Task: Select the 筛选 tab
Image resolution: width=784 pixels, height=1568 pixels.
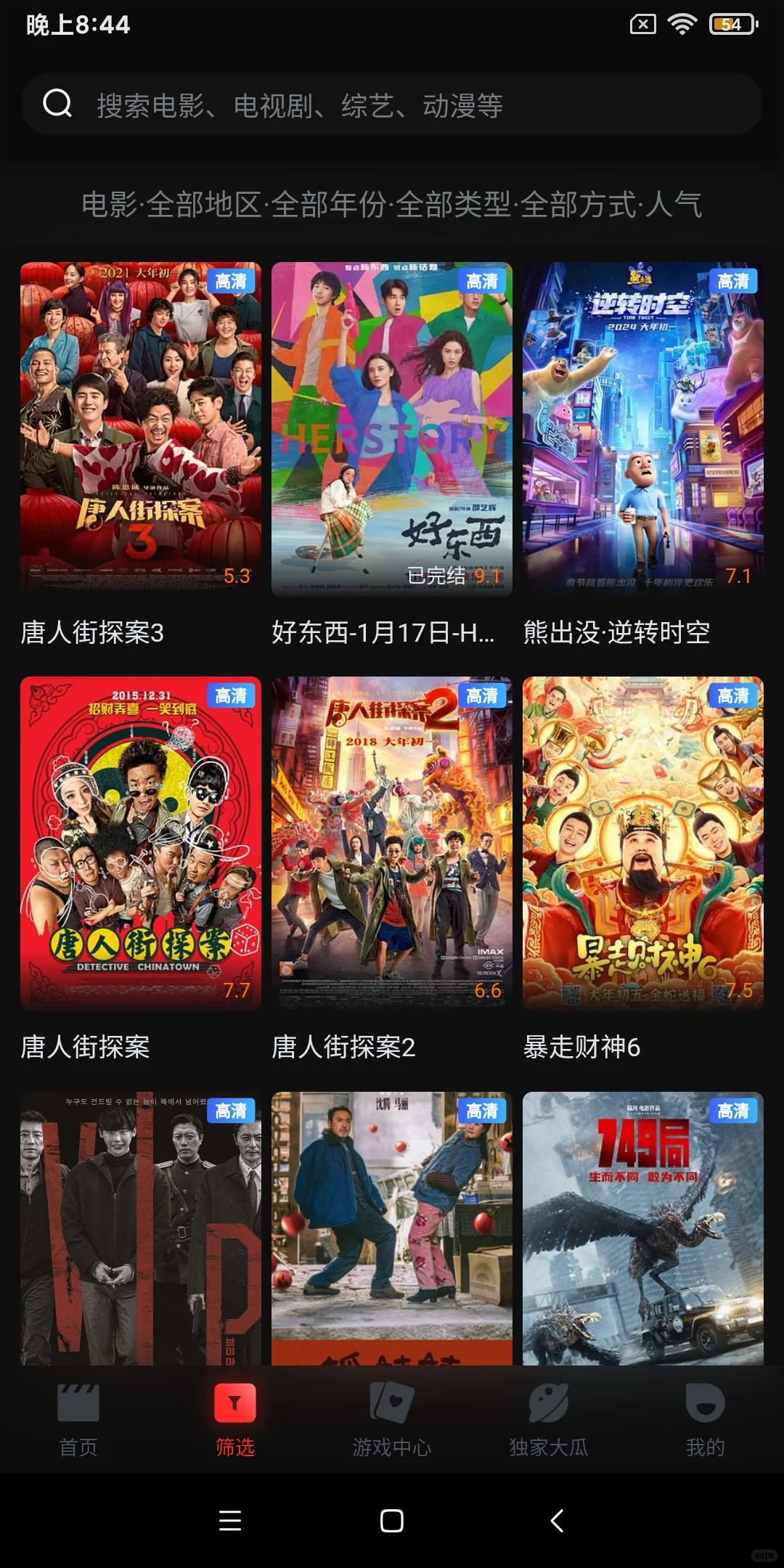Action: click(235, 1420)
